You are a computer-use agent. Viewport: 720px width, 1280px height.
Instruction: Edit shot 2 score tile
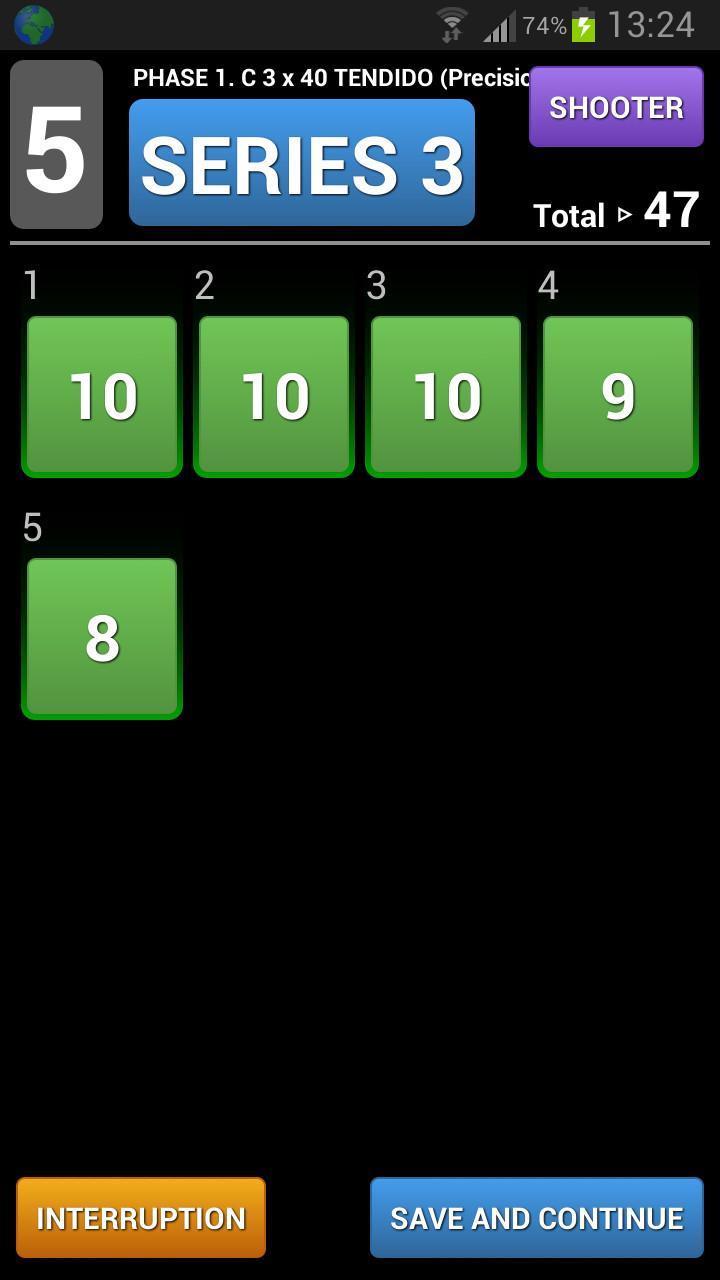tap(274, 396)
